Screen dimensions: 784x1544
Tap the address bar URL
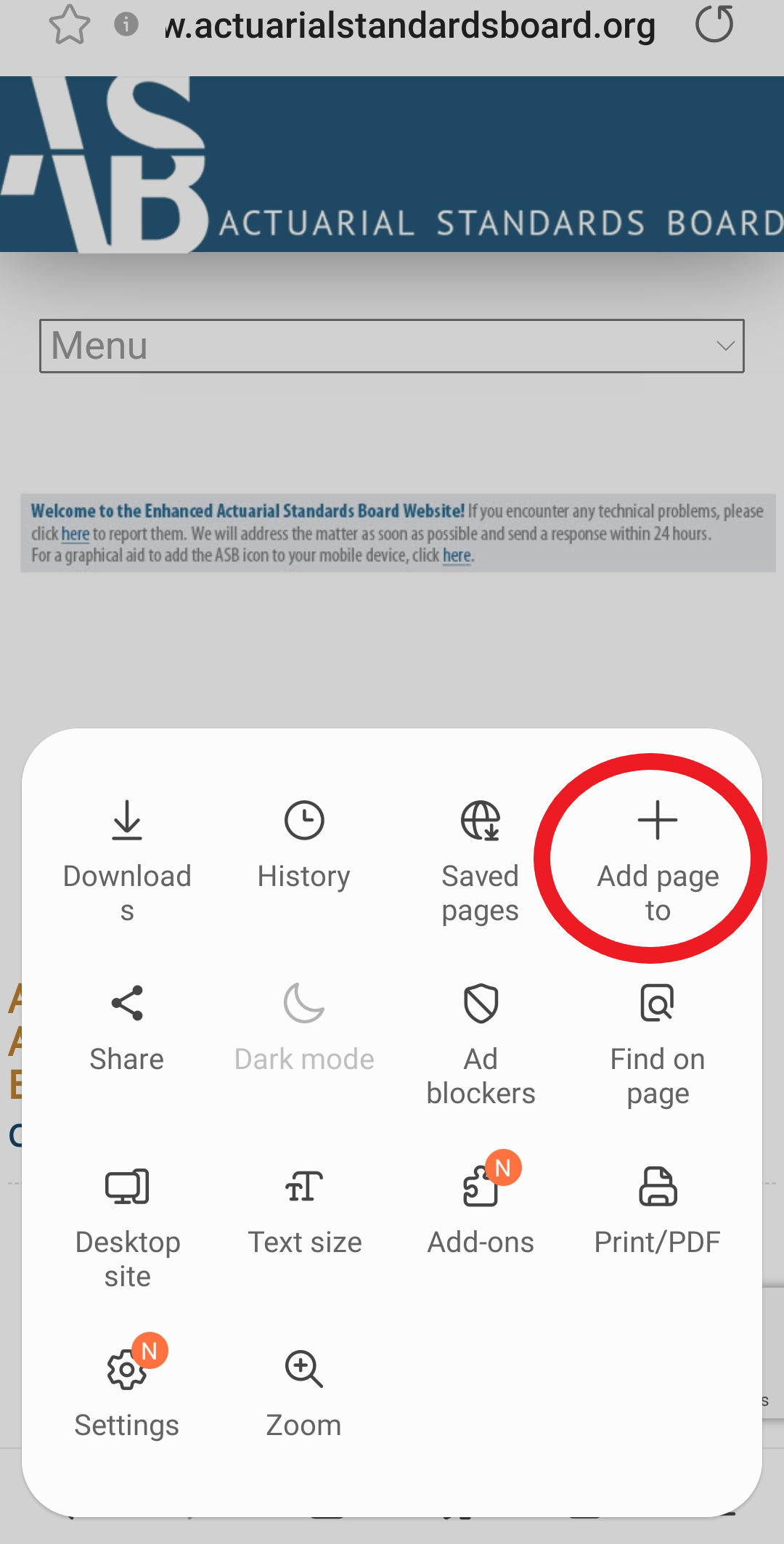[x=410, y=25]
